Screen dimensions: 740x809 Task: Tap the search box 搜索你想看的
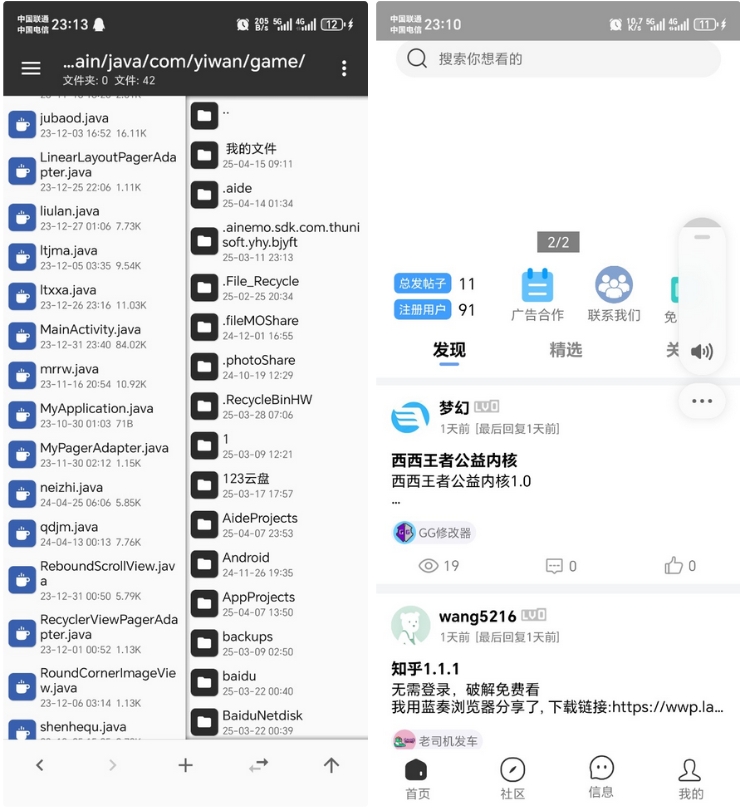[x=558, y=59]
